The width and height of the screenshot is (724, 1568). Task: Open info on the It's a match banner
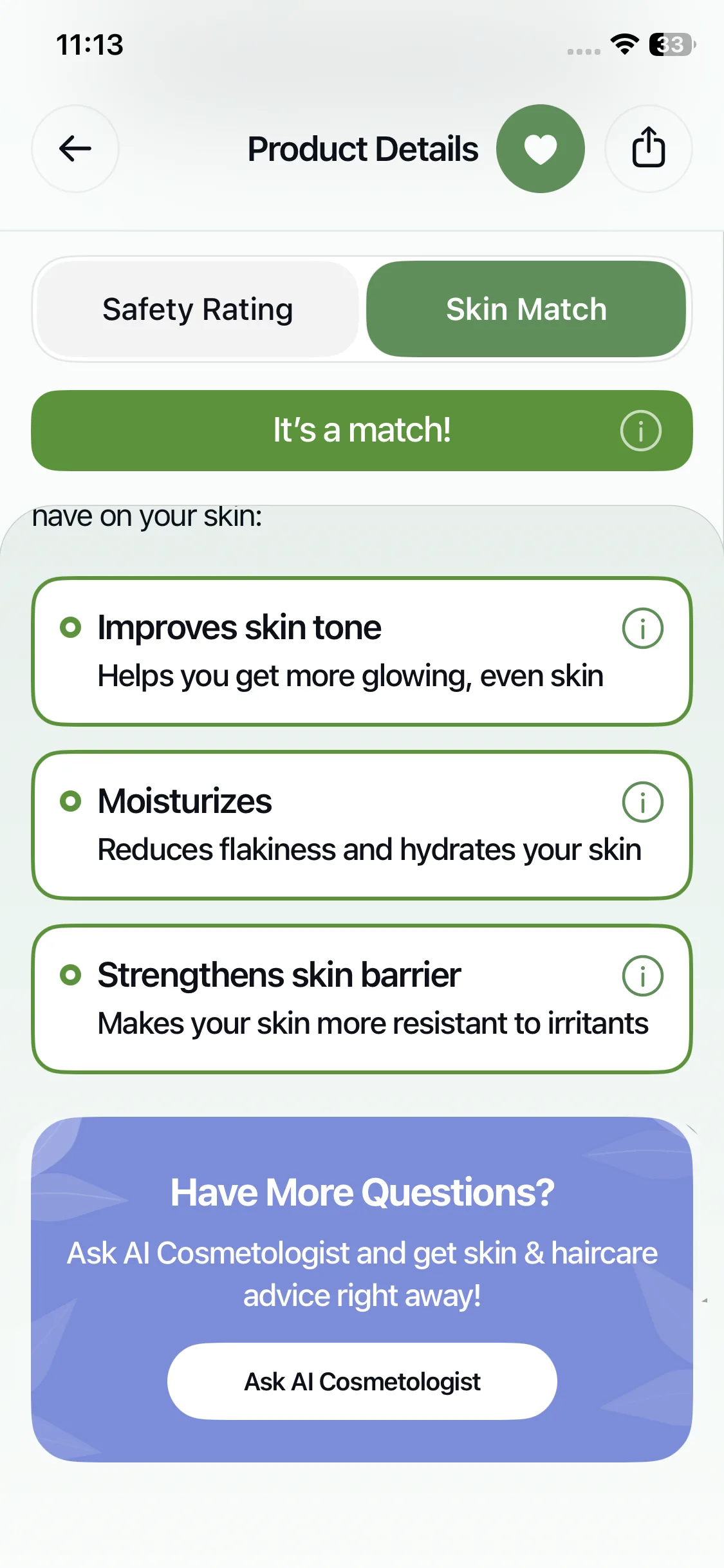tap(640, 431)
